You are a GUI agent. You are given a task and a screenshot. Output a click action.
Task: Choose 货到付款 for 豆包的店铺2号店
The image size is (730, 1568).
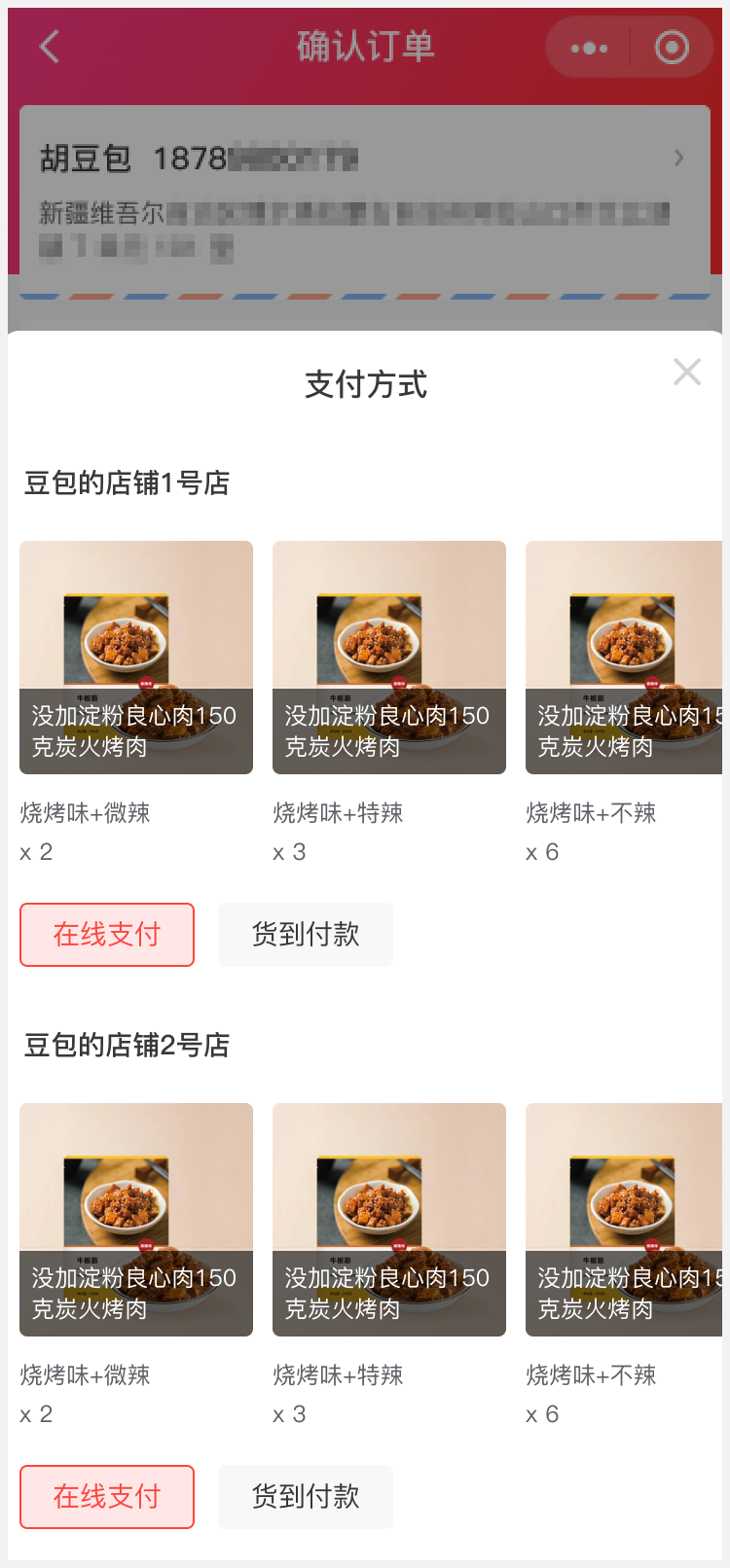coord(306,1497)
